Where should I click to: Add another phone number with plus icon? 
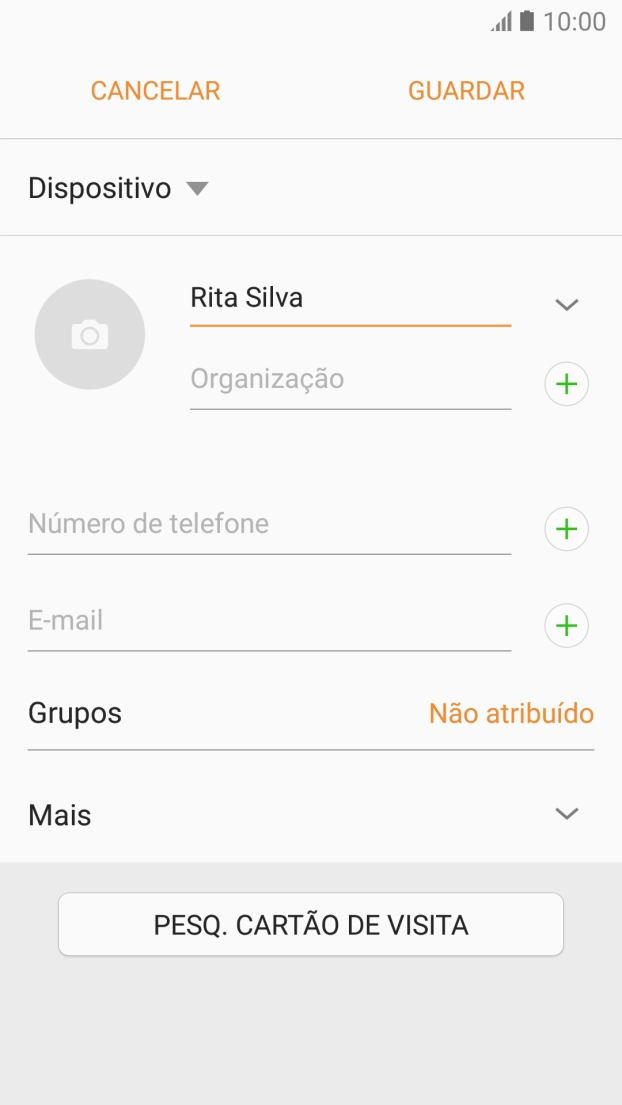[567, 529]
